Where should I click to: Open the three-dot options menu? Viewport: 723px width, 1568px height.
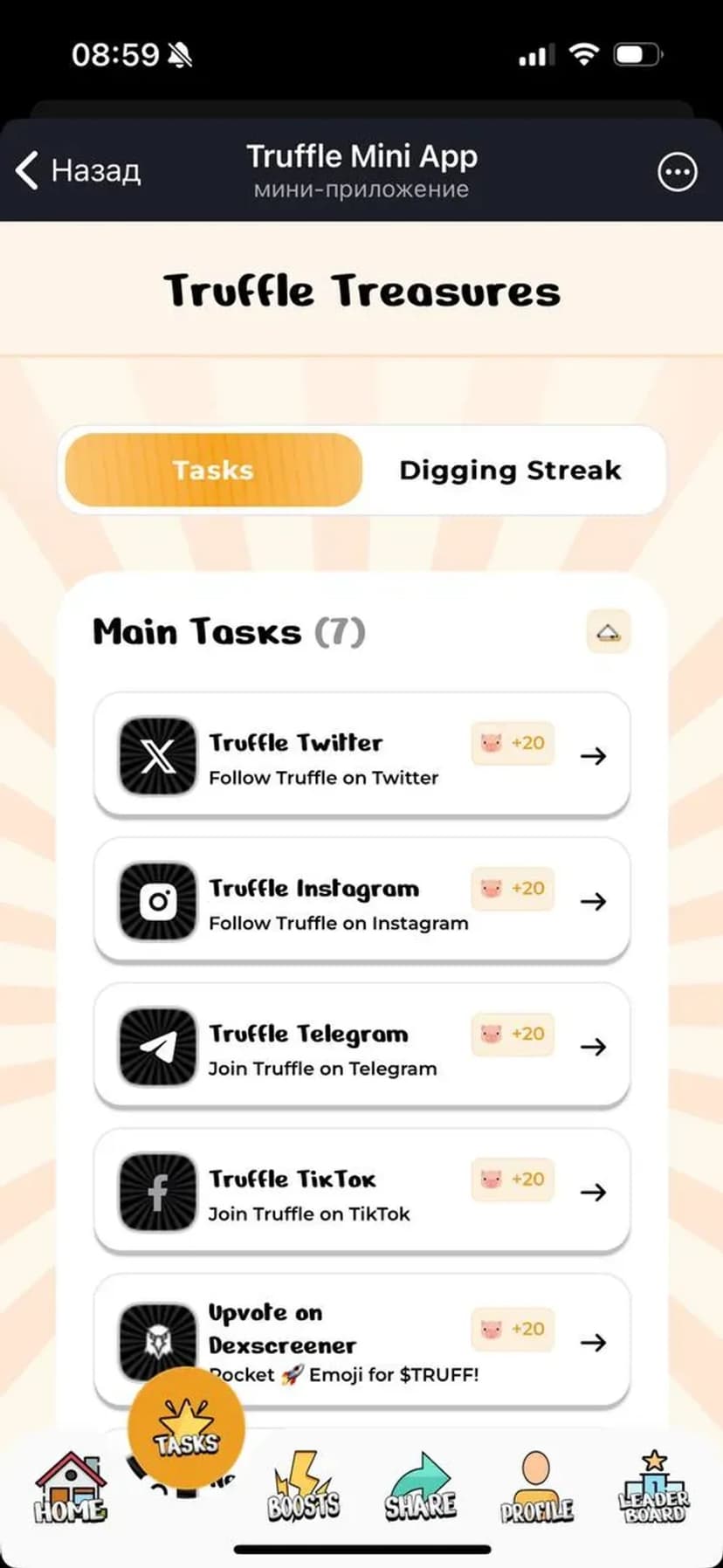click(677, 172)
